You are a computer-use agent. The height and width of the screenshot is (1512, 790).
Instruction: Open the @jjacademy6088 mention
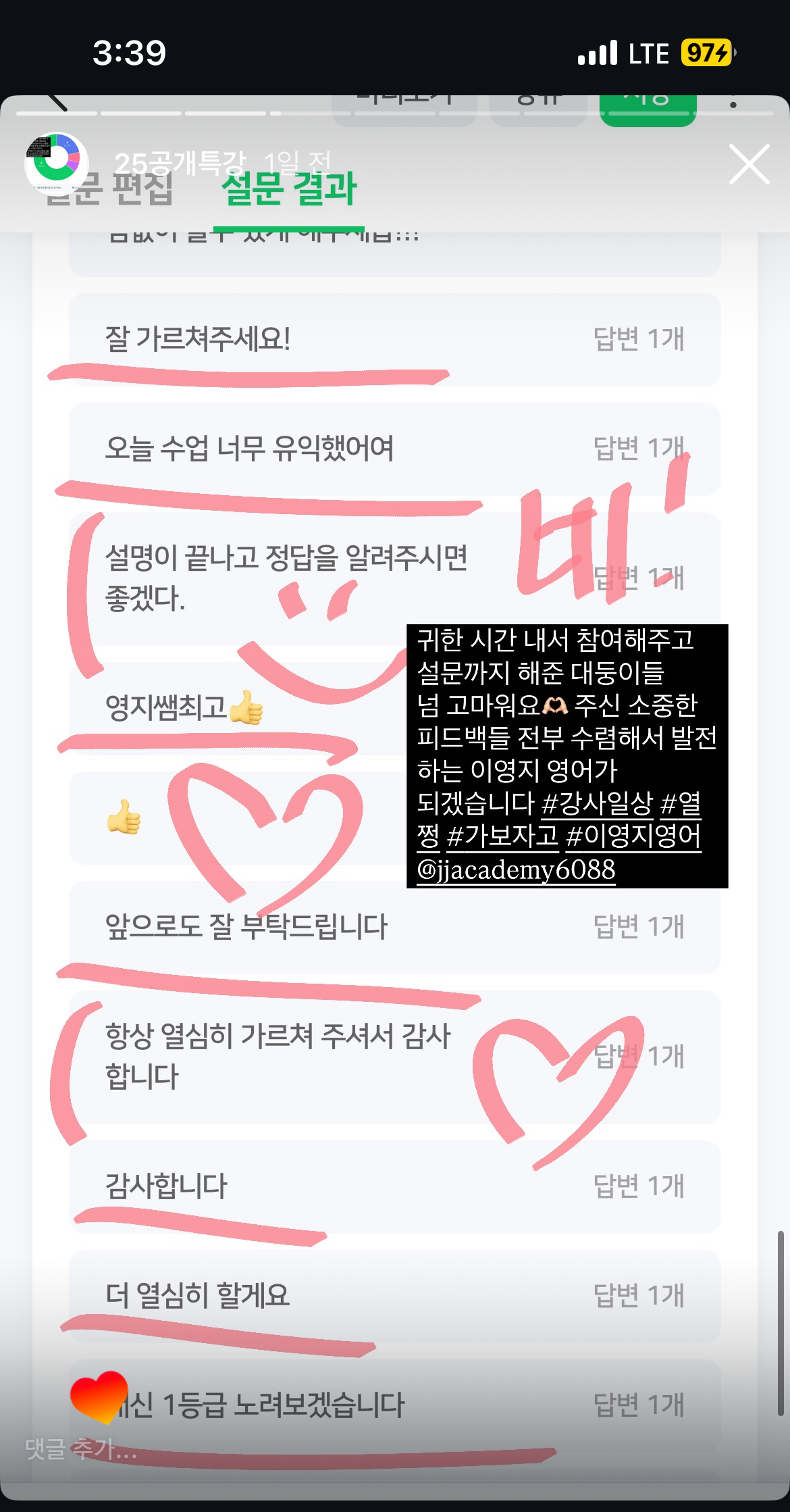[516, 870]
